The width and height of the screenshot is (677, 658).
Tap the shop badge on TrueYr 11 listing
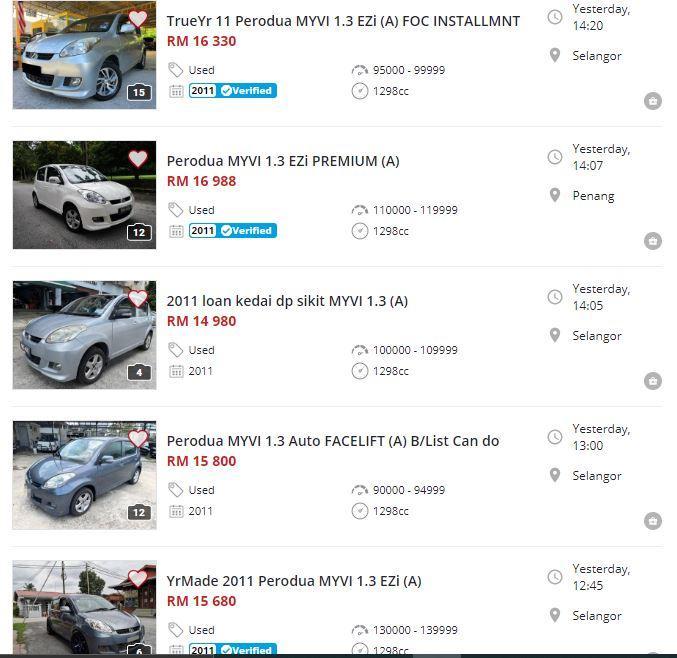pyautogui.click(x=652, y=101)
